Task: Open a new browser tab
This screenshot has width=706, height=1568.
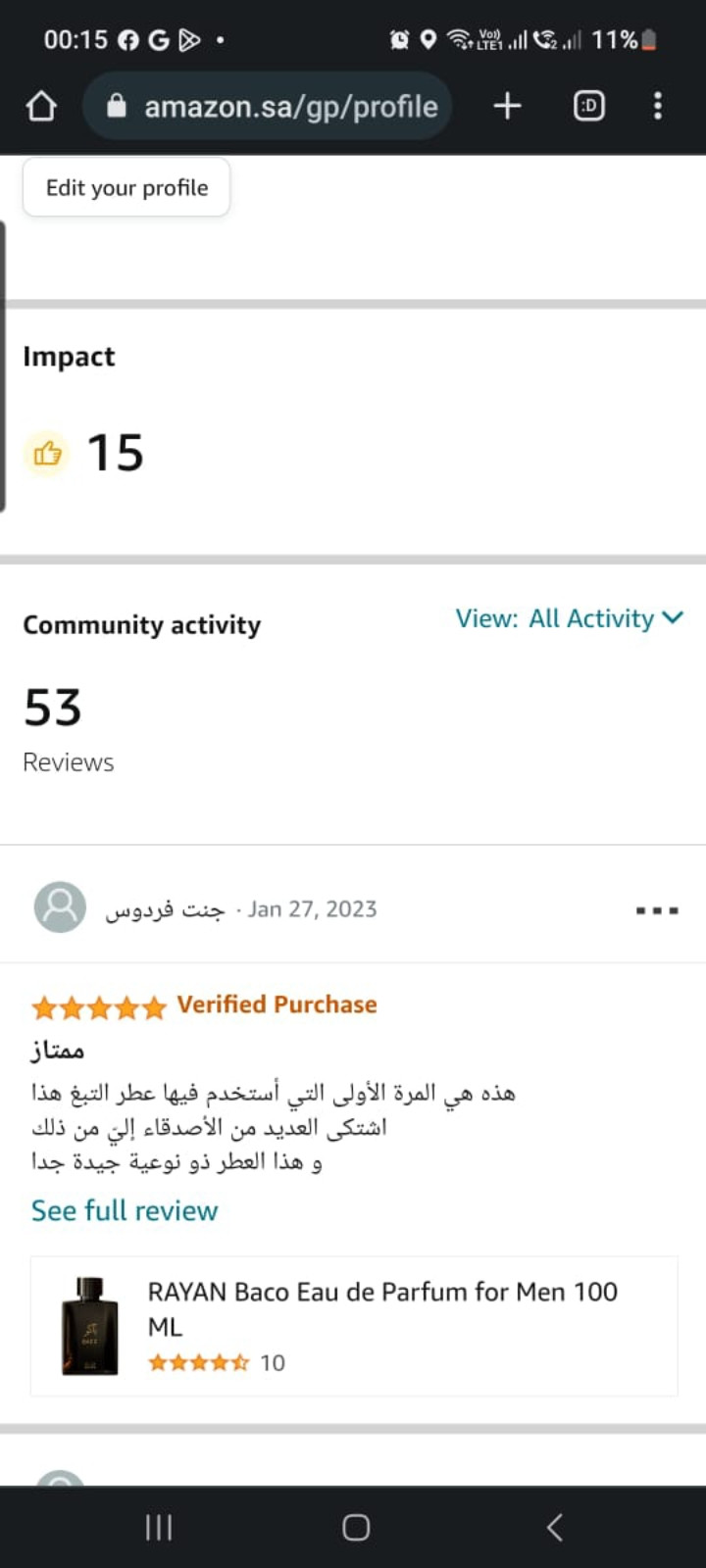Action: [507, 106]
